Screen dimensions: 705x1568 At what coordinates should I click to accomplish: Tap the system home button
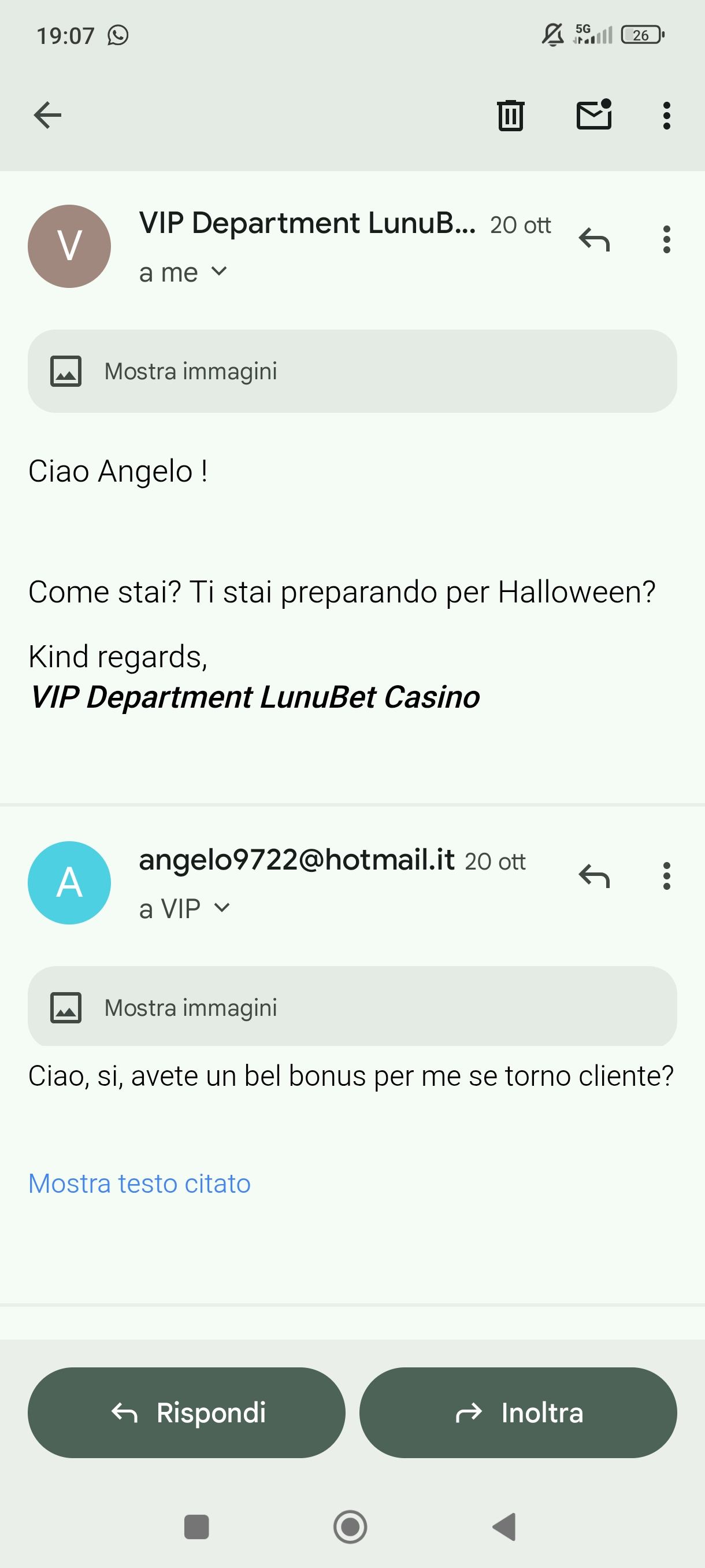(350, 1526)
